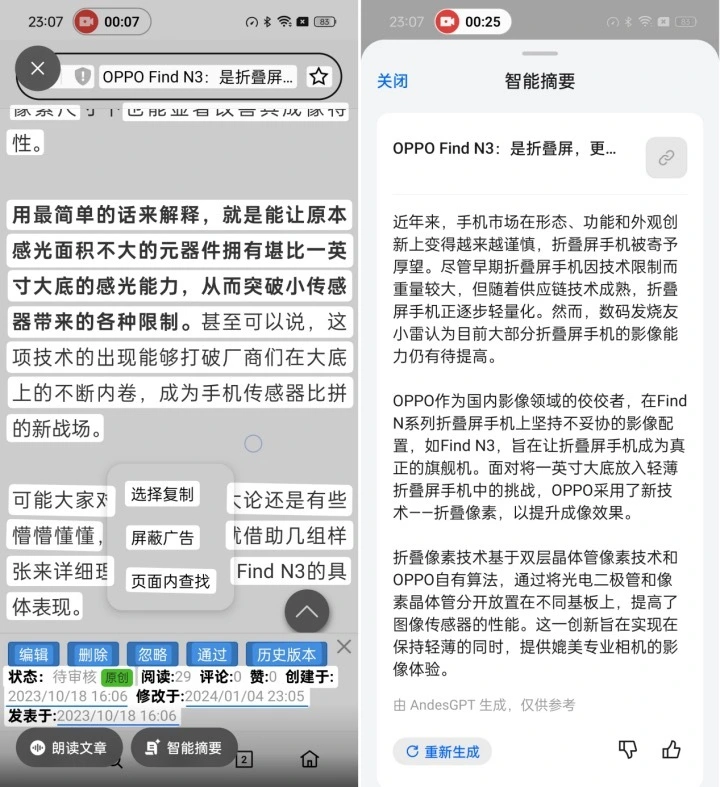Close the browser address bar overlay
Screen dimensions: 720x787
38,68
